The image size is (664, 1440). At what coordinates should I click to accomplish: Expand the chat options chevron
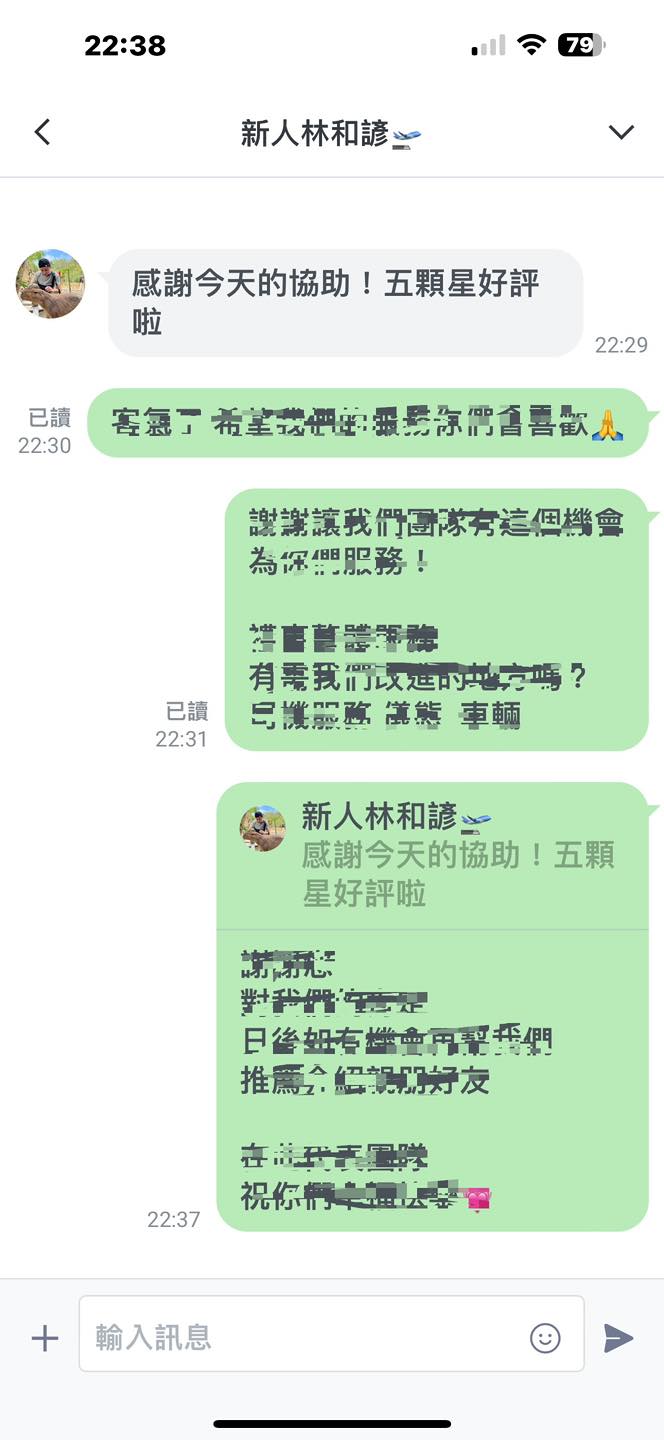click(x=621, y=132)
